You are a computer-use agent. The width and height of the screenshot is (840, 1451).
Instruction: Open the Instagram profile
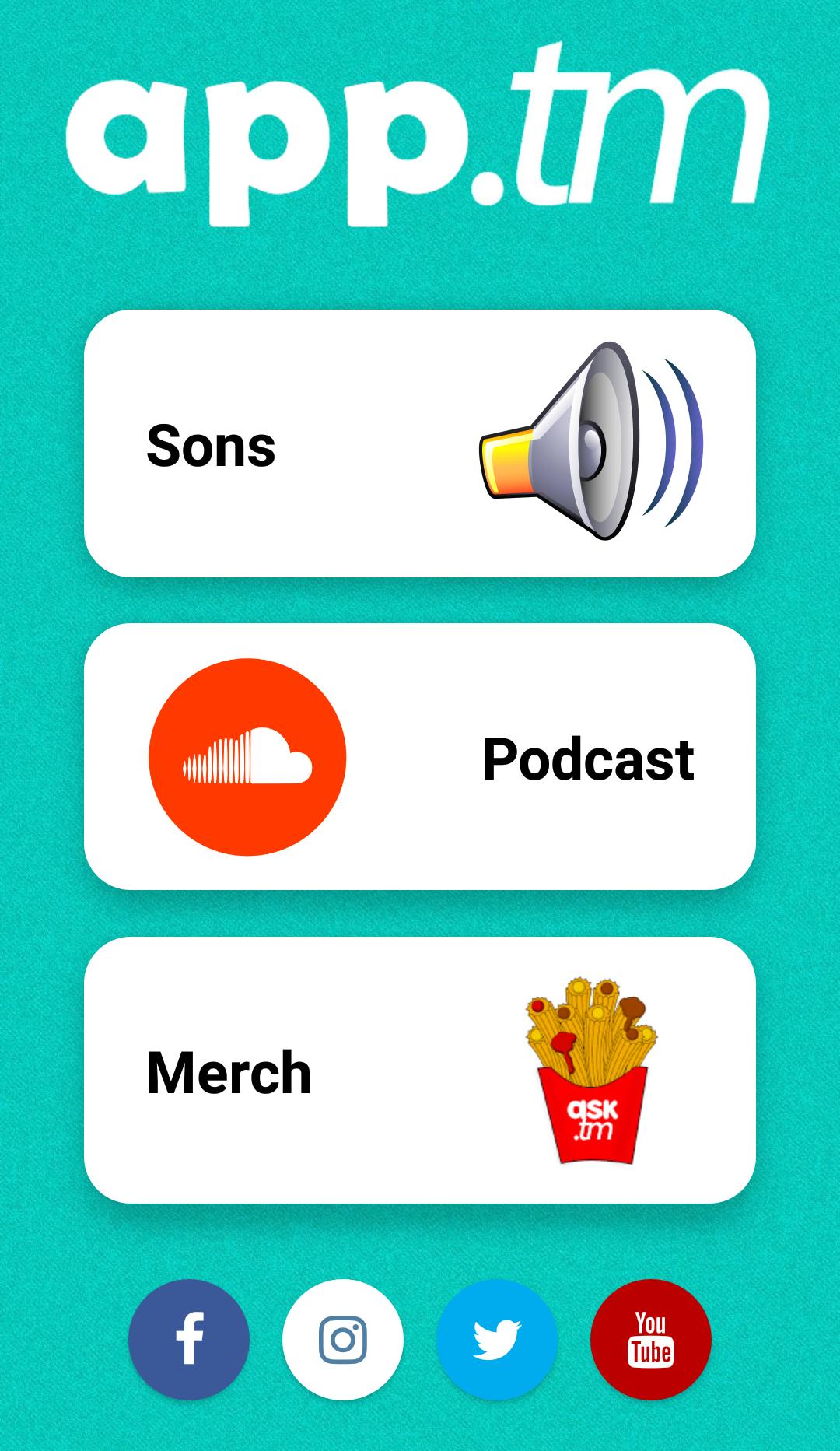point(343,1339)
